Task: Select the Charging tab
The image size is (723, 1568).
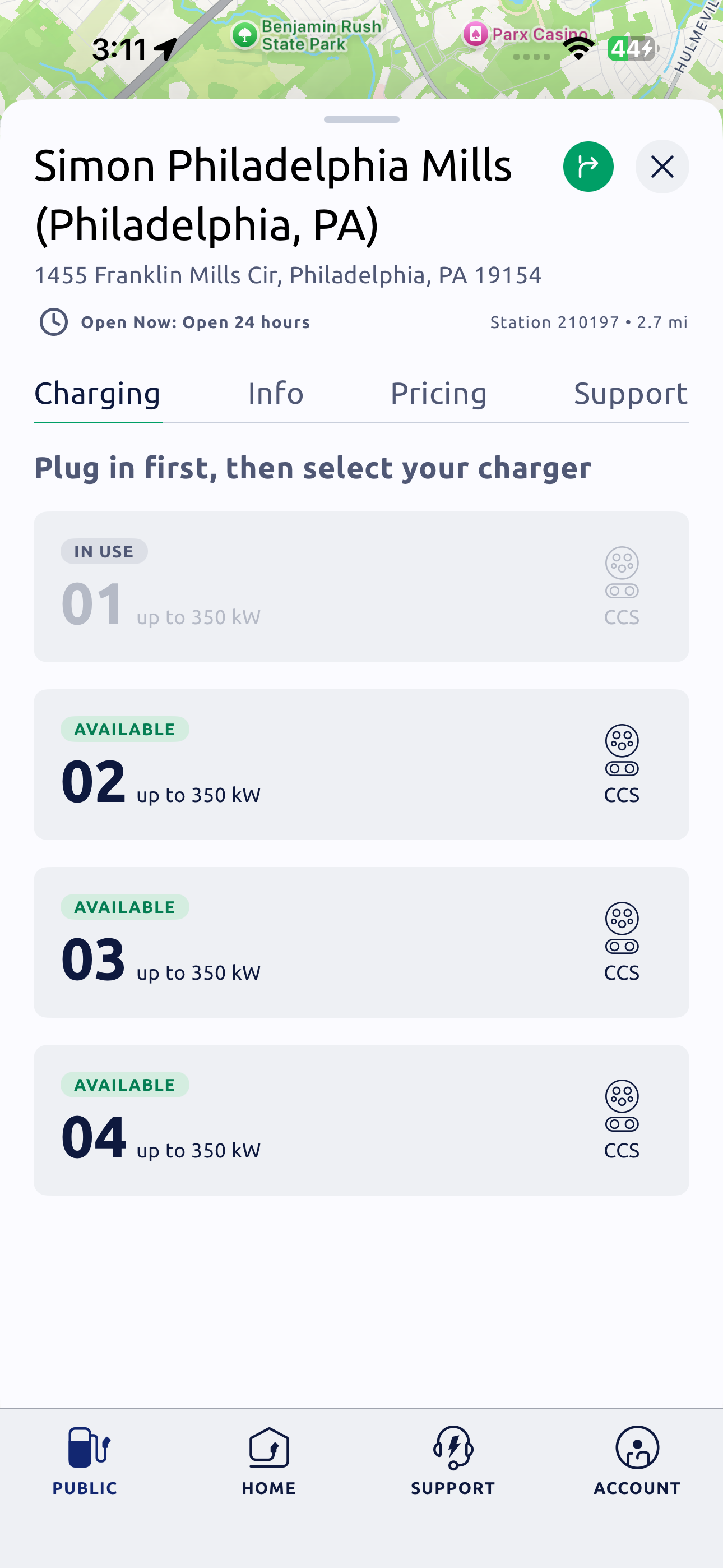Action: [98, 393]
